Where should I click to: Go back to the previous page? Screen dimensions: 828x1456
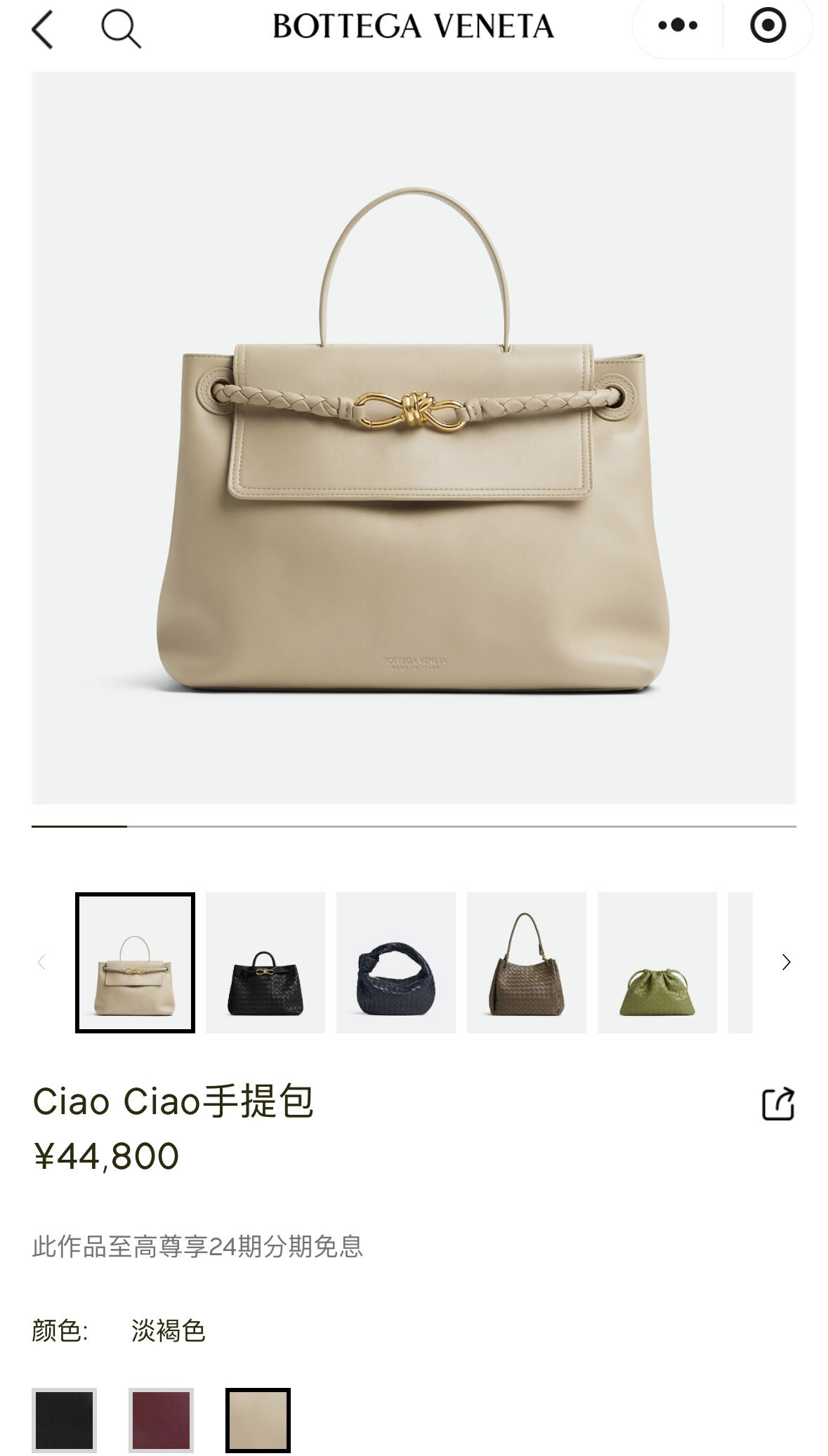pos(43,29)
